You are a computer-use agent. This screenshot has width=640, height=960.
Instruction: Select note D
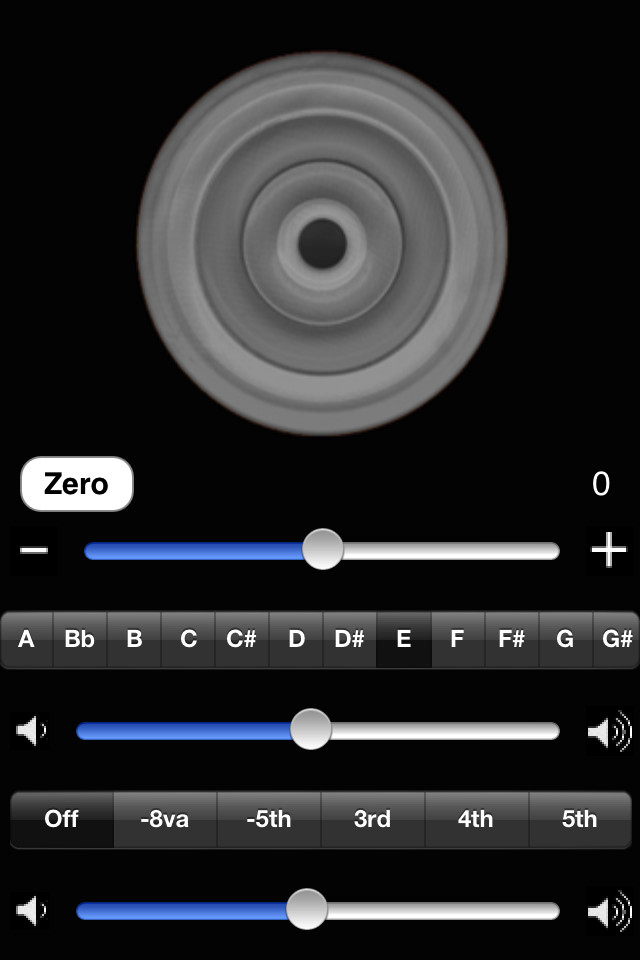coord(296,640)
